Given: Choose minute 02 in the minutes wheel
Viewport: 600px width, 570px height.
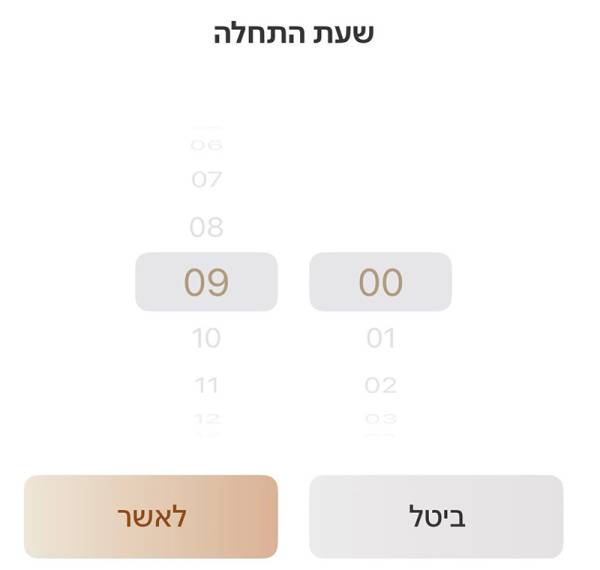Looking at the screenshot, I should [x=381, y=385].
